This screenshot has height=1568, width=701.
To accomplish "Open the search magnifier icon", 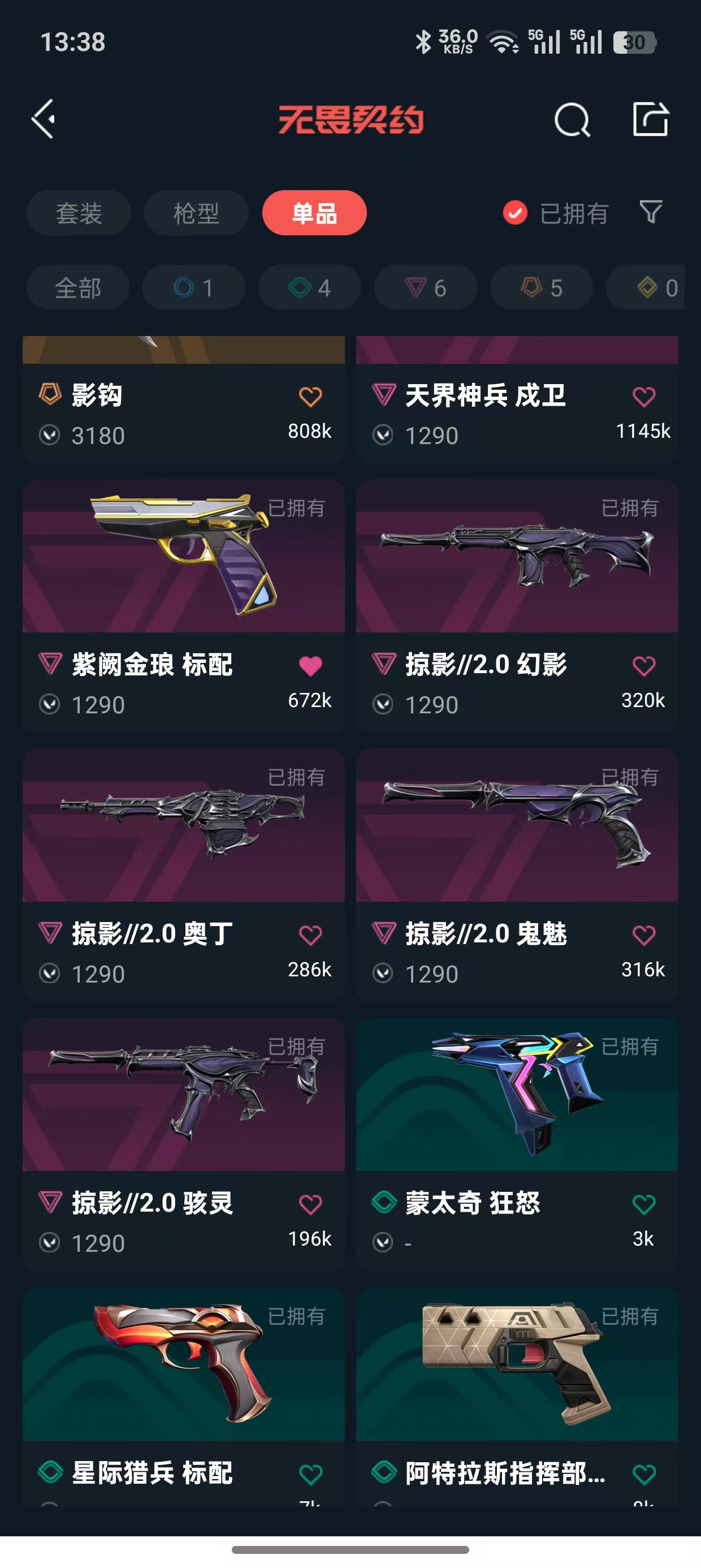I will click(572, 119).
